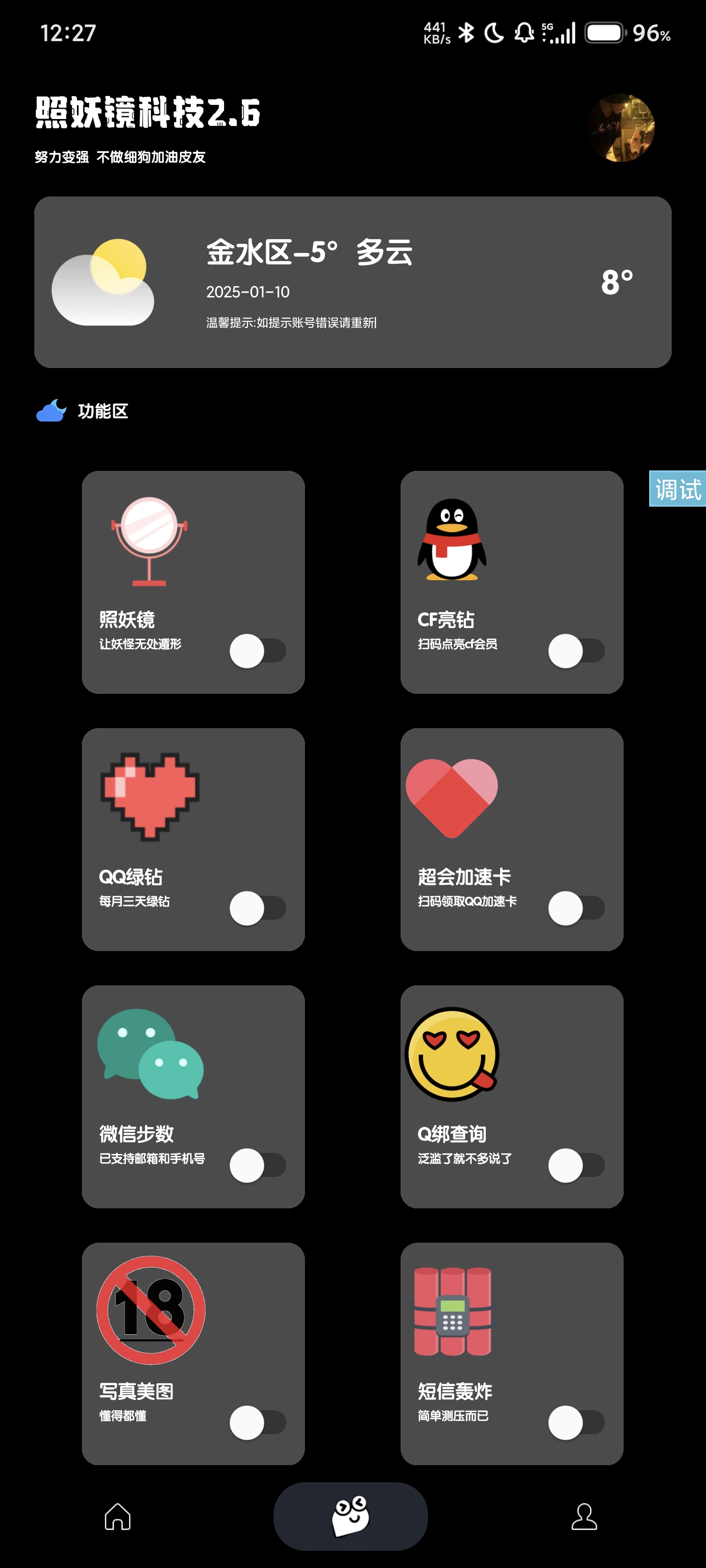Viewport: 706px width, 1568px height.
Task: Select the center mascot tab
Action: click(x=350, y=1516)
